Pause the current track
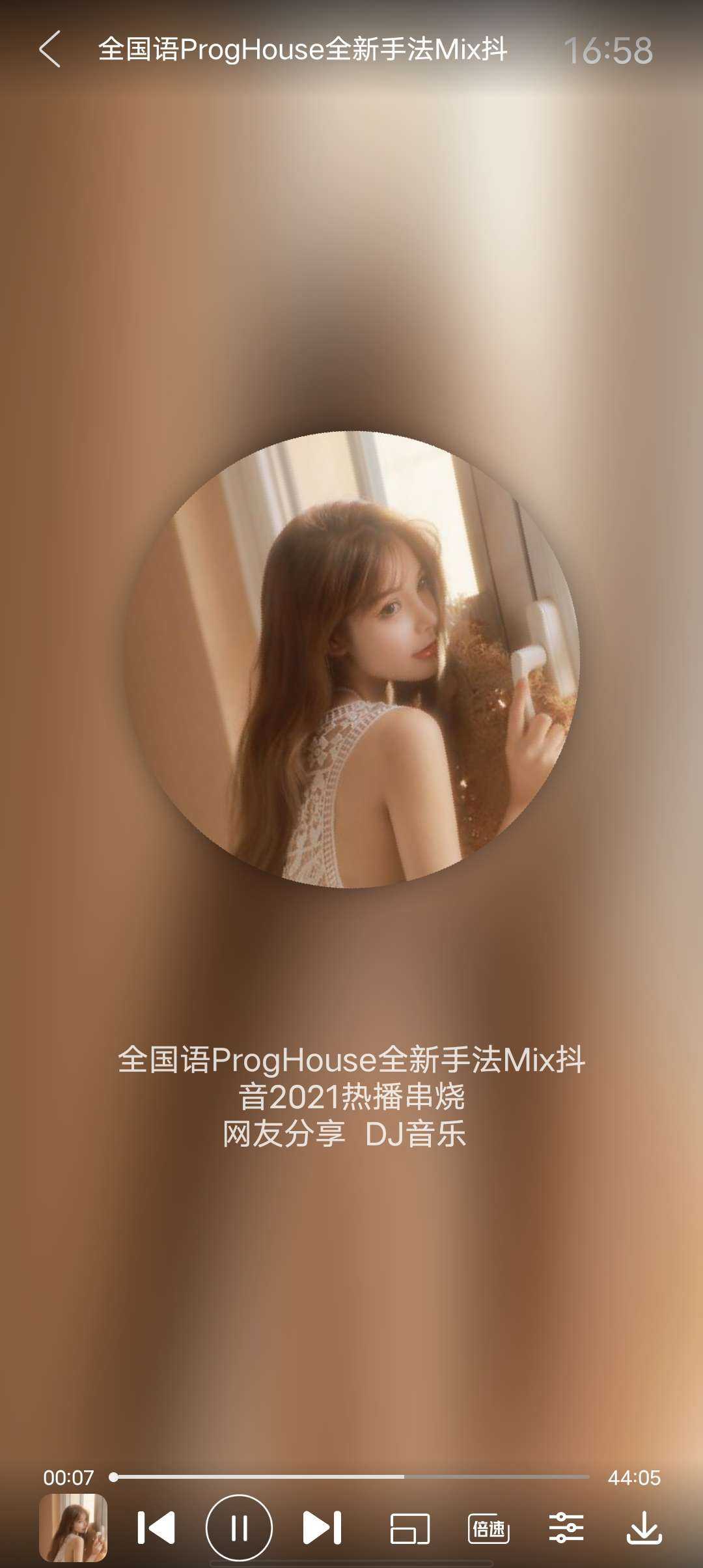 (239, 1528)
